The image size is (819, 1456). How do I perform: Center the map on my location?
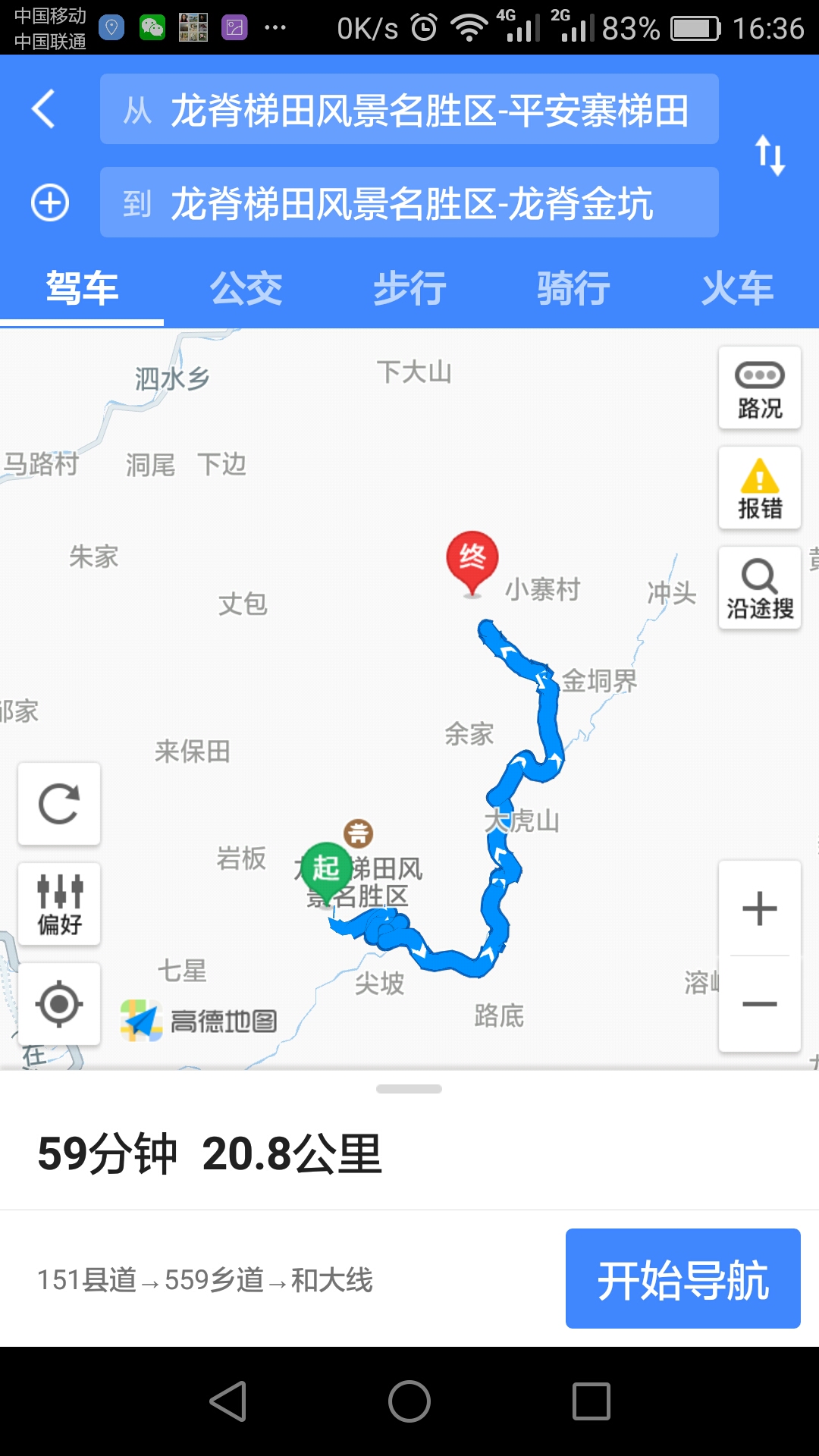coord(59,1004)
